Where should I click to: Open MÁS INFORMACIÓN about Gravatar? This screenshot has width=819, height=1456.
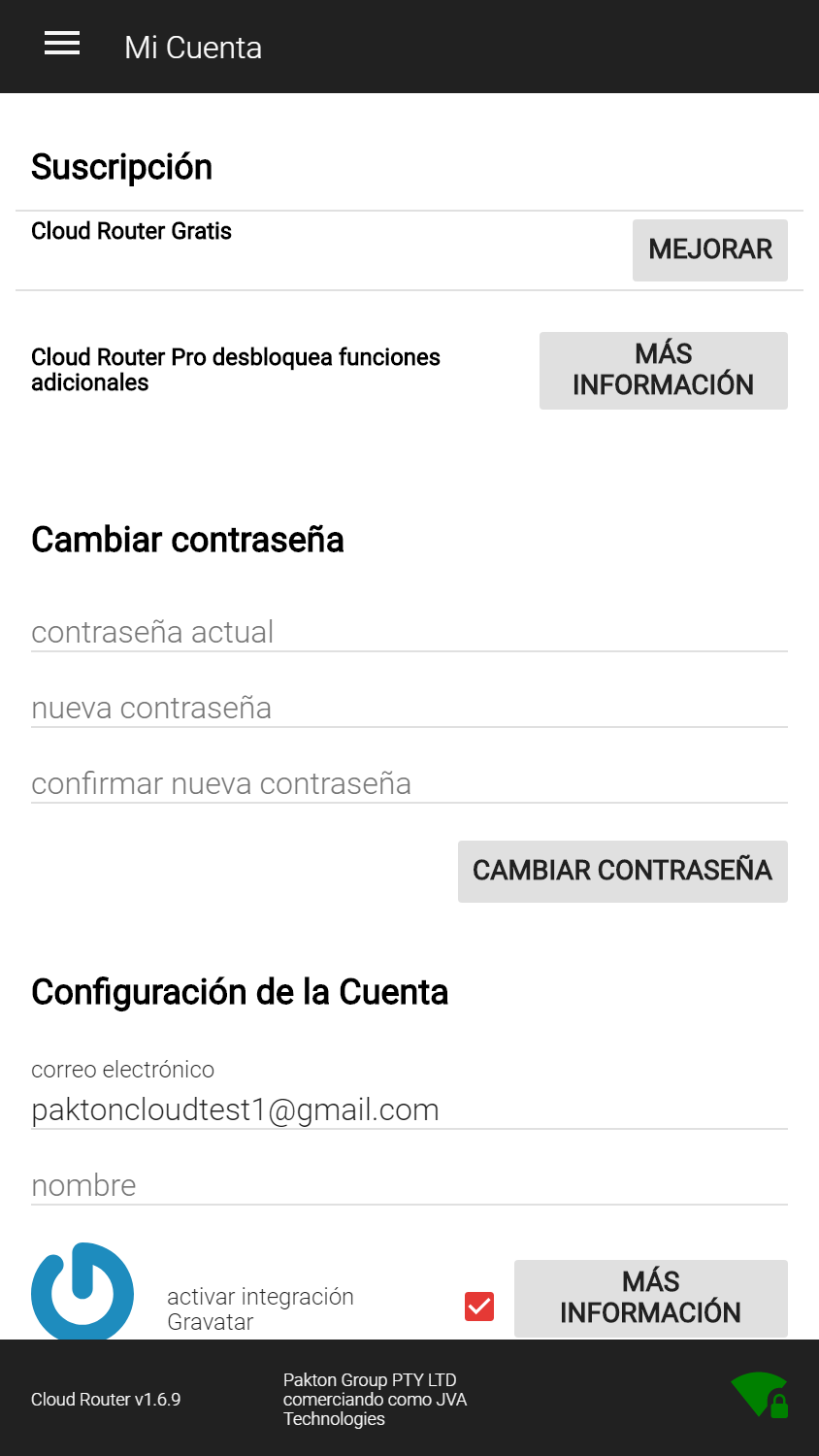[x=651, y=1299]
